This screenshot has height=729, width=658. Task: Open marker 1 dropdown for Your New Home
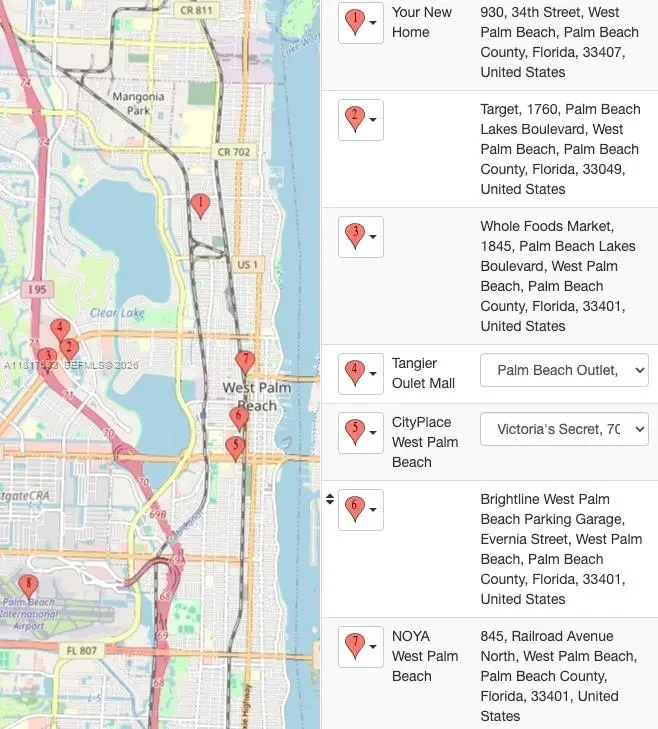[361, 22]
